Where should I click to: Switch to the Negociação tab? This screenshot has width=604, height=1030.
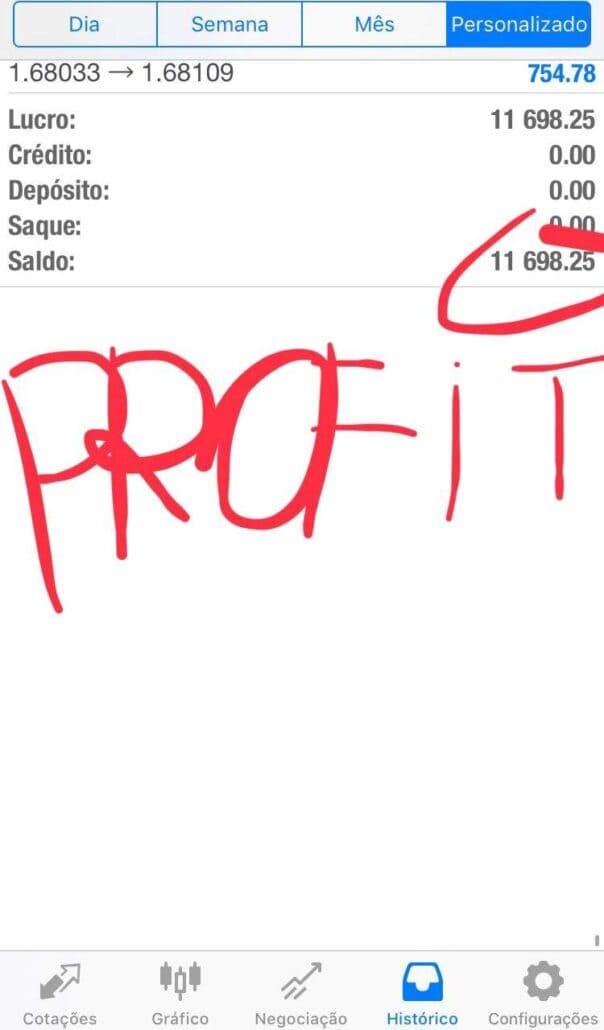[x=301, y=993]
